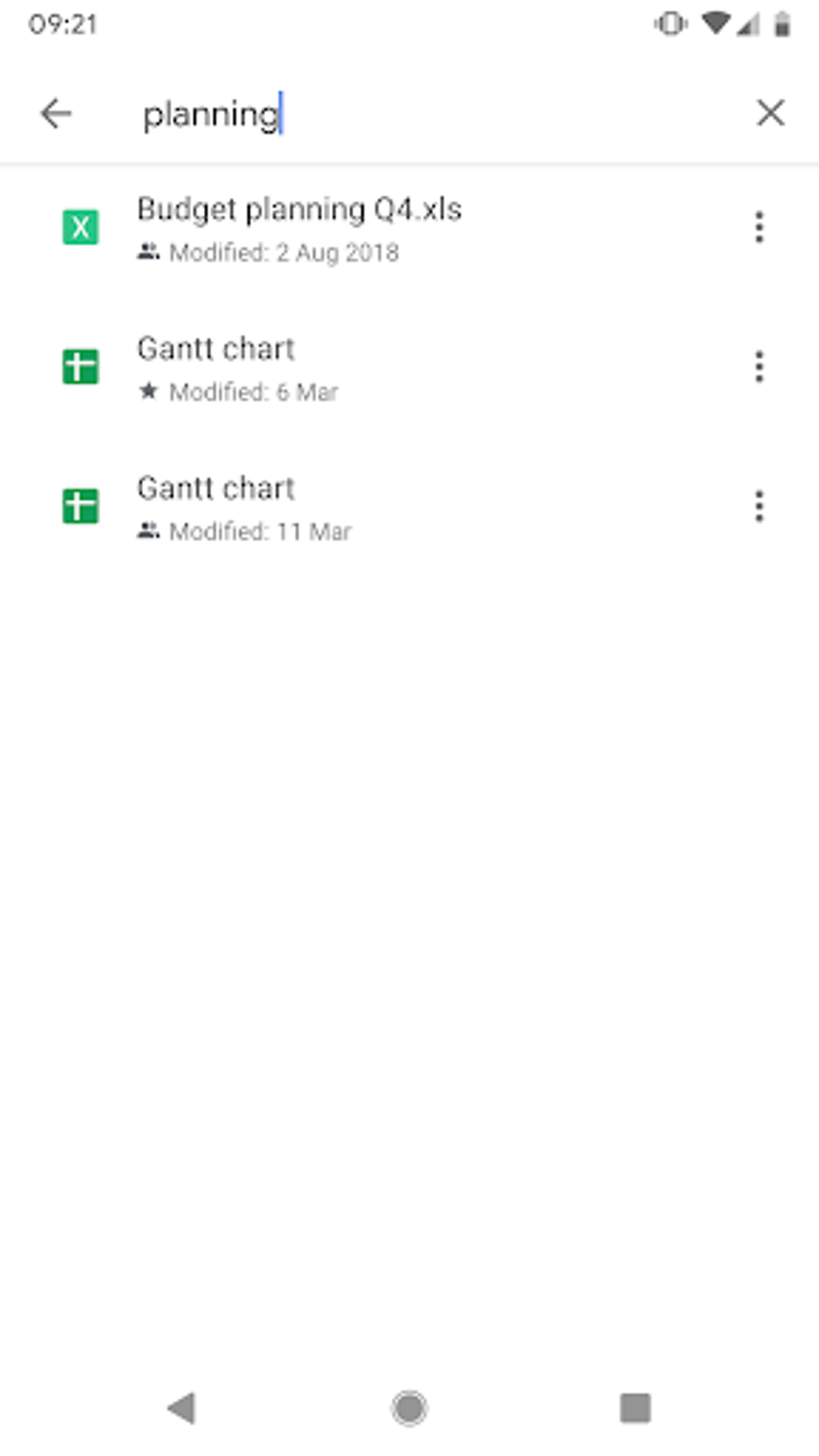The width and height of the screenshot is (819, 1456).
Task: Open recent apps from the navigation bar
Action: pyautogui.click(x=635, y=1407)
